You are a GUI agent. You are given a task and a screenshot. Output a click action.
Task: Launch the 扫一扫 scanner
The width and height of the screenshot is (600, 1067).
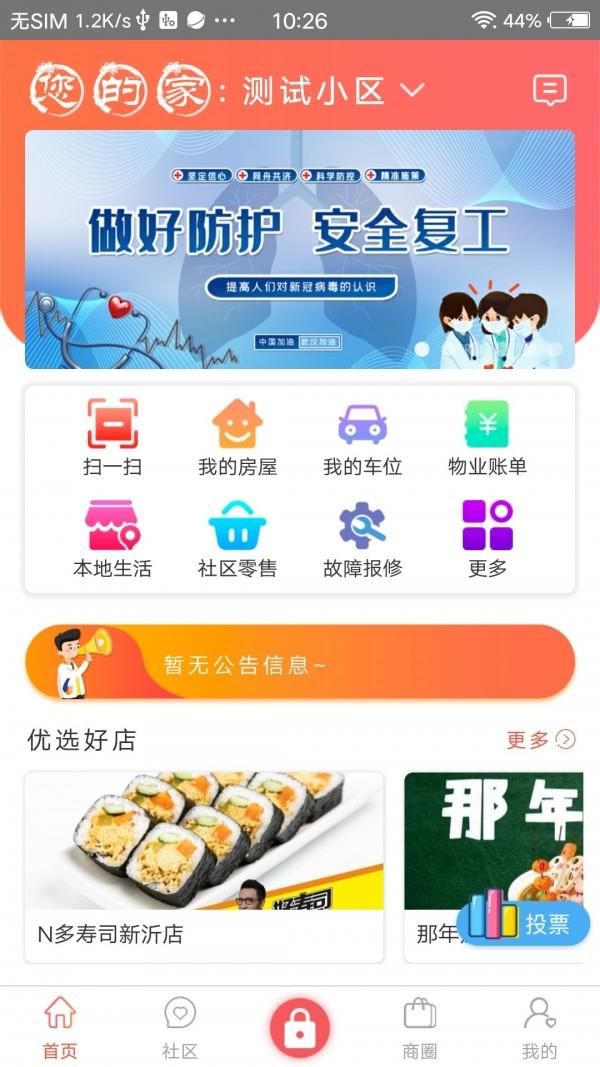click(112, 437)
